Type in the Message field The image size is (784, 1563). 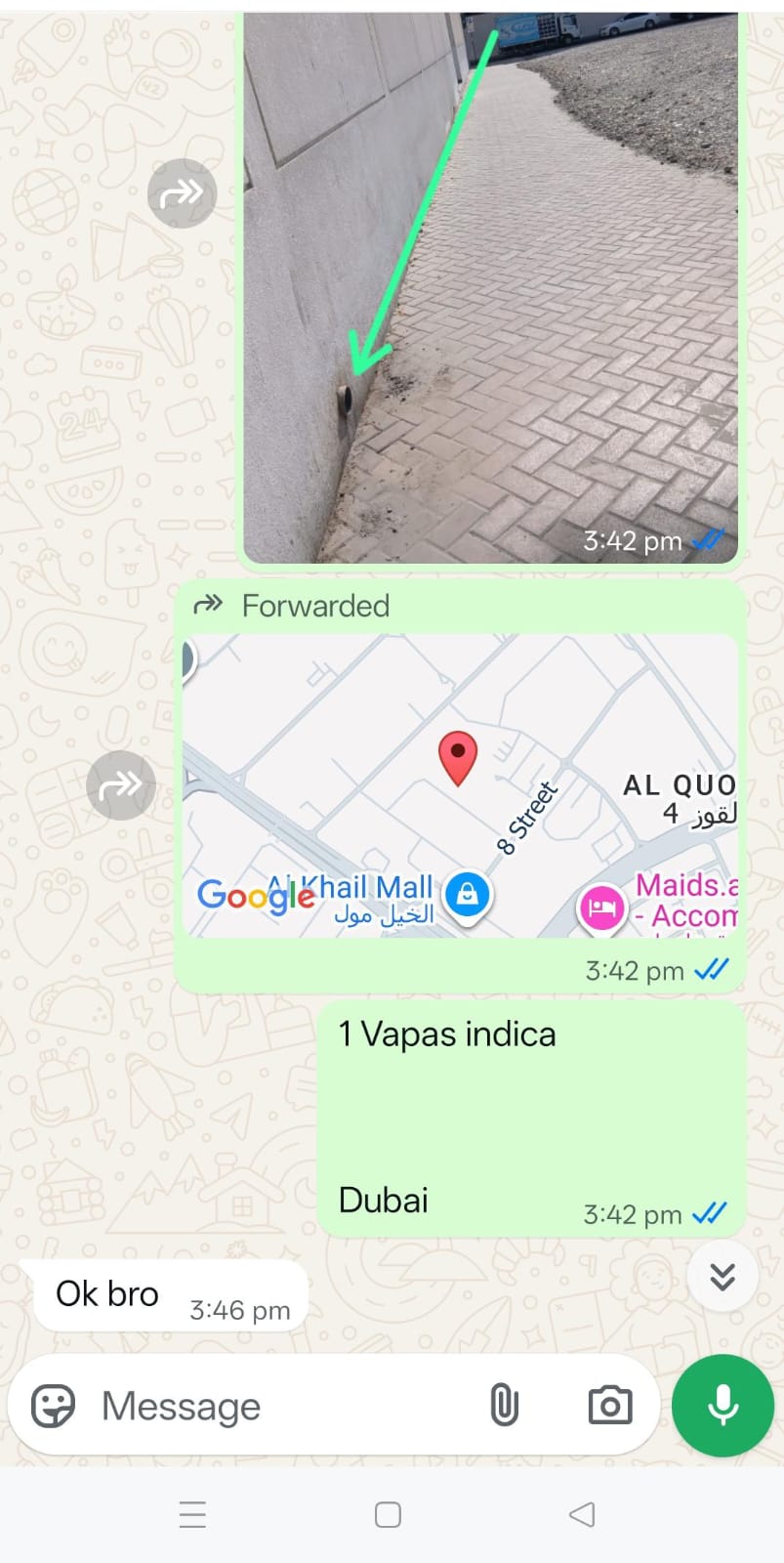(x=283, y=1407)
